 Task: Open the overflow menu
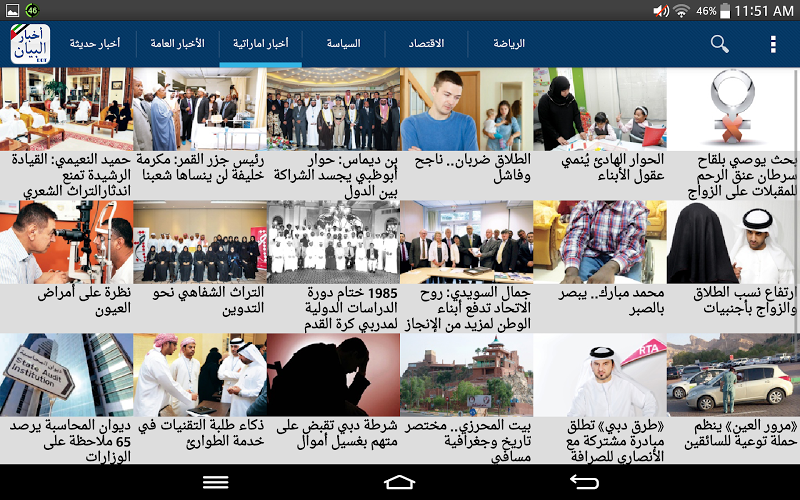(x=773, y=44)
